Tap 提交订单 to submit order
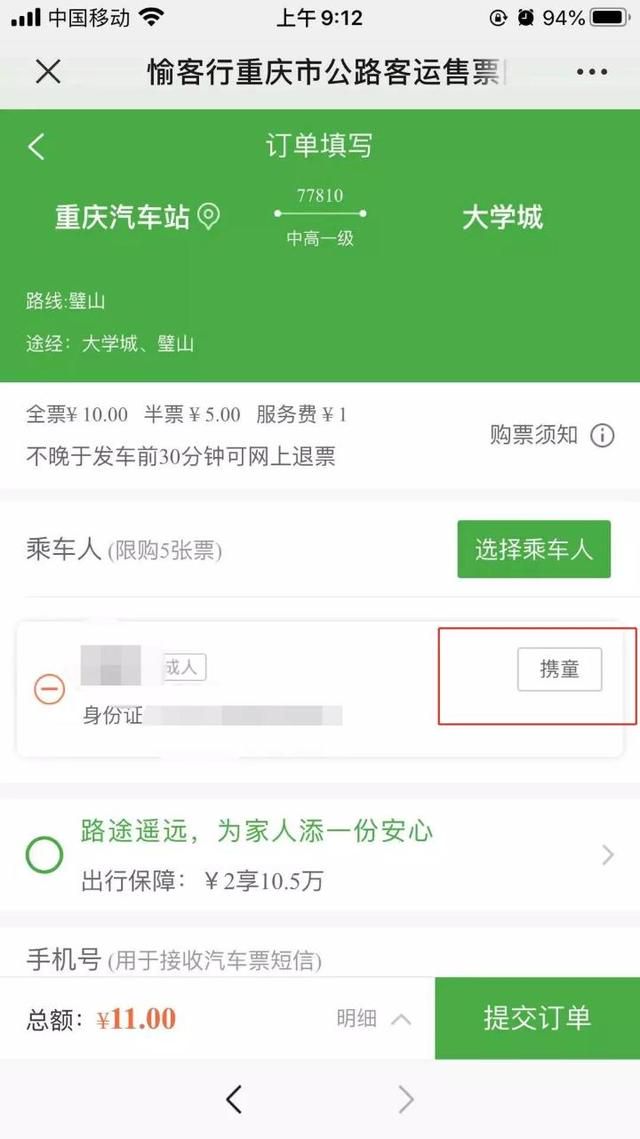 pos(537,1018)
